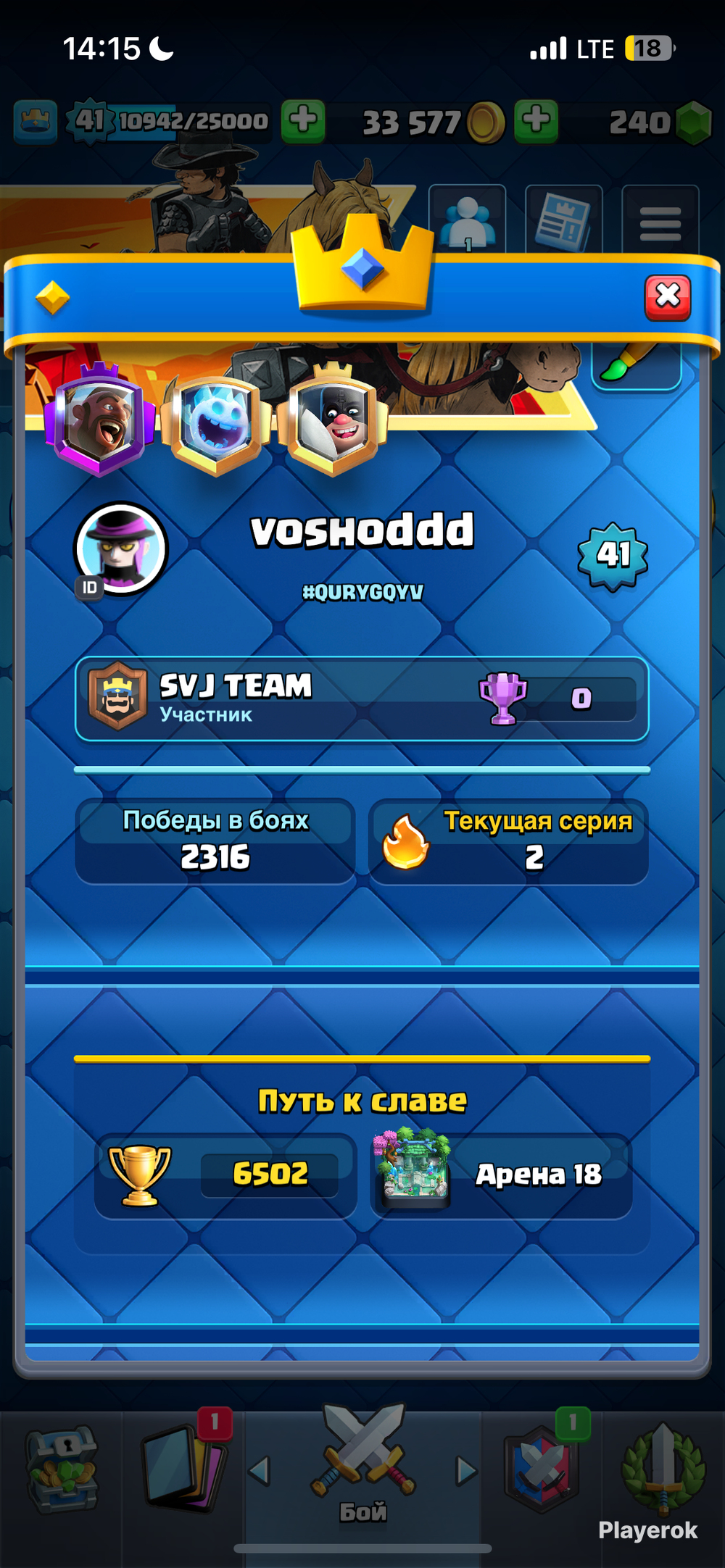Open the shop chest tab
This screenshot has height=1568, width=725.
[x=61, y=1469]
